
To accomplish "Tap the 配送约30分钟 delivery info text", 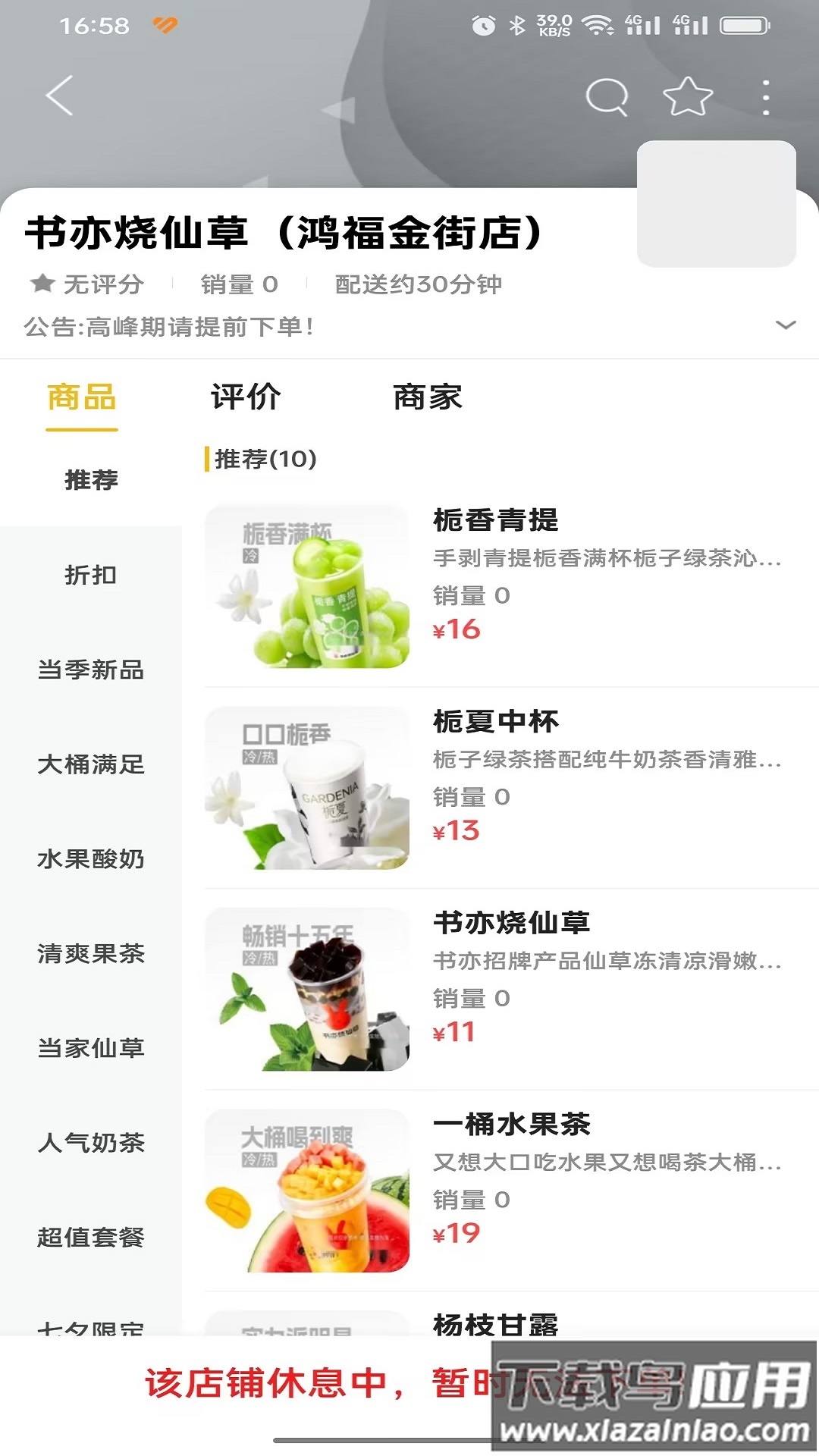I will pyautogui.click(x=419, y=284).
